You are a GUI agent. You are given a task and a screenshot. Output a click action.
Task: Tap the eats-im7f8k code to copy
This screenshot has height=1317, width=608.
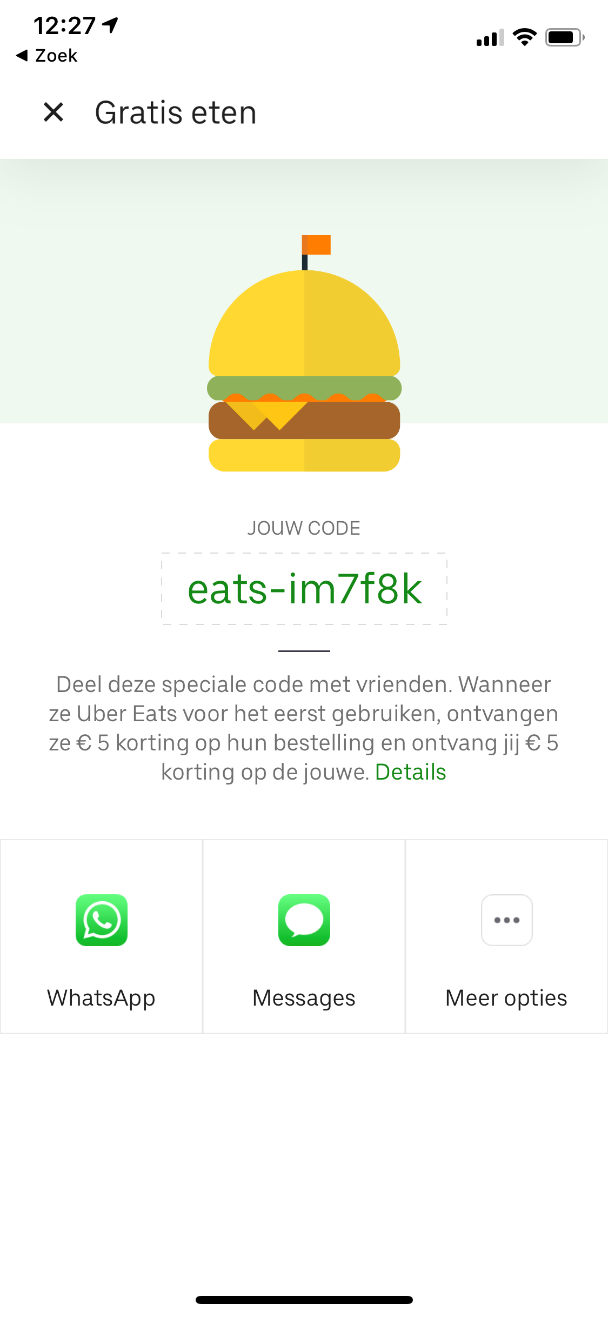(x=304, y=590)
